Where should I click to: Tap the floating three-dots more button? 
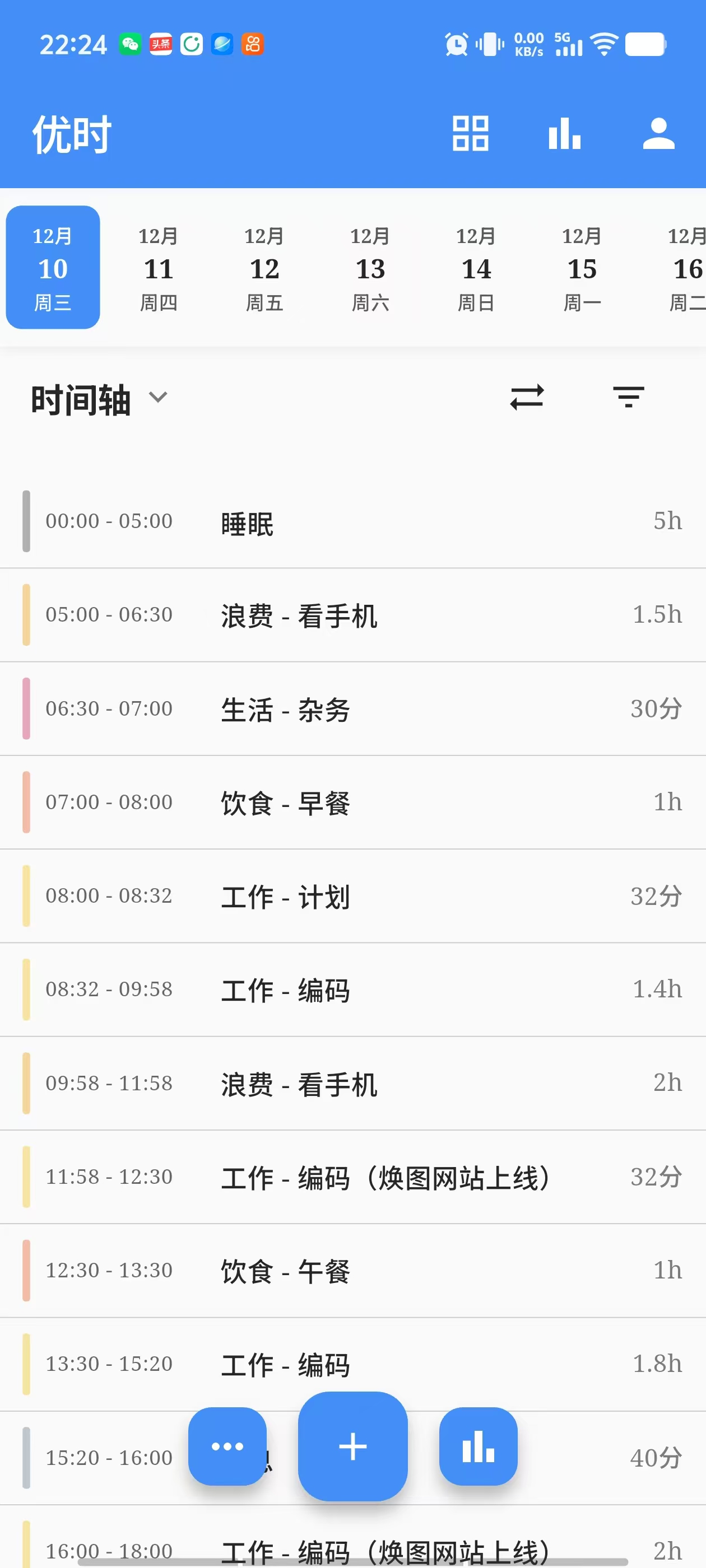pyautogui.click(x=227, y=1446)
